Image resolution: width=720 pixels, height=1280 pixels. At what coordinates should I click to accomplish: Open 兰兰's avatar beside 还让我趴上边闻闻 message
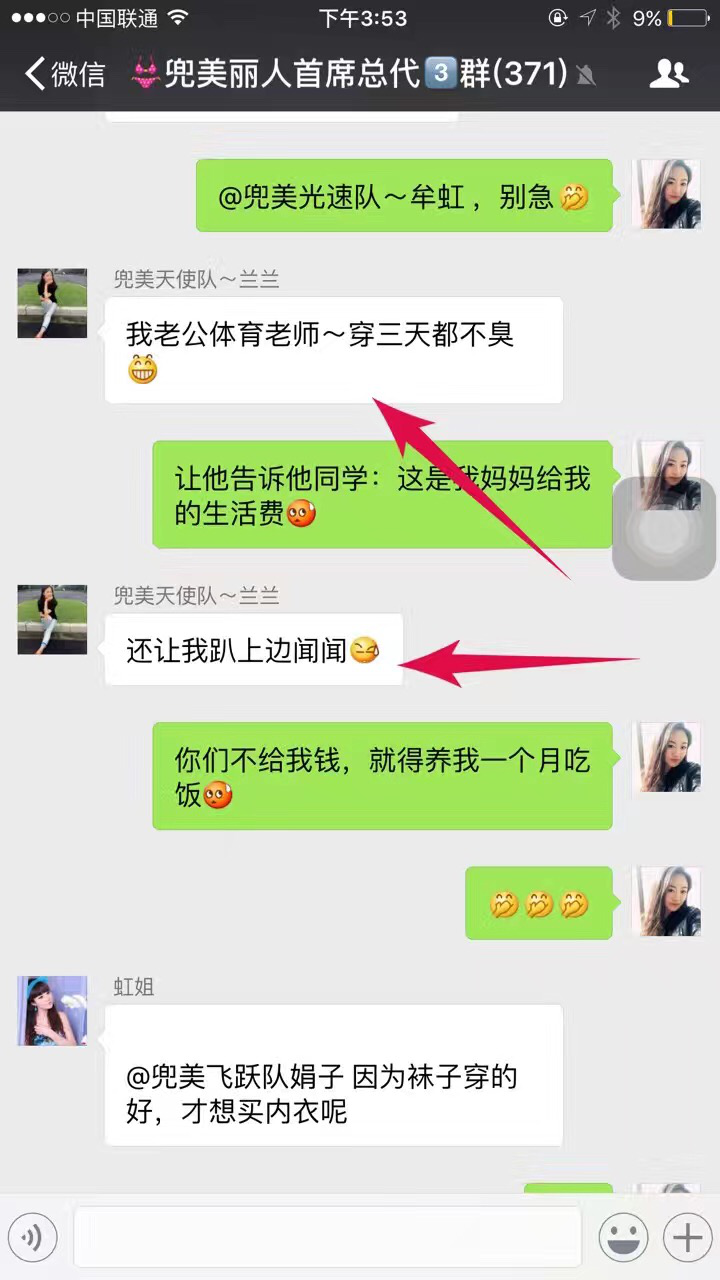pyautogui.click(x=52, y=619)
